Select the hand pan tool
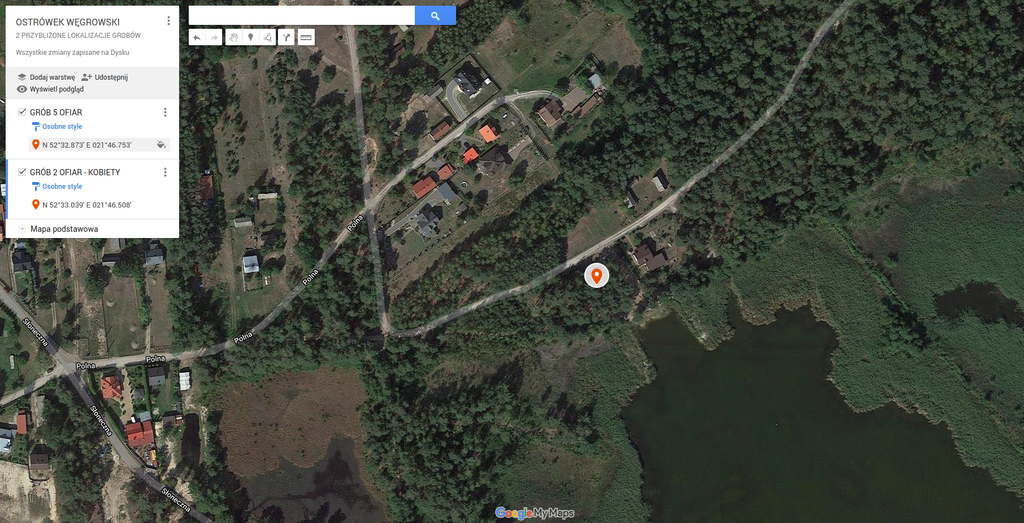This screenshot has width=1024, height=523. 233,38
